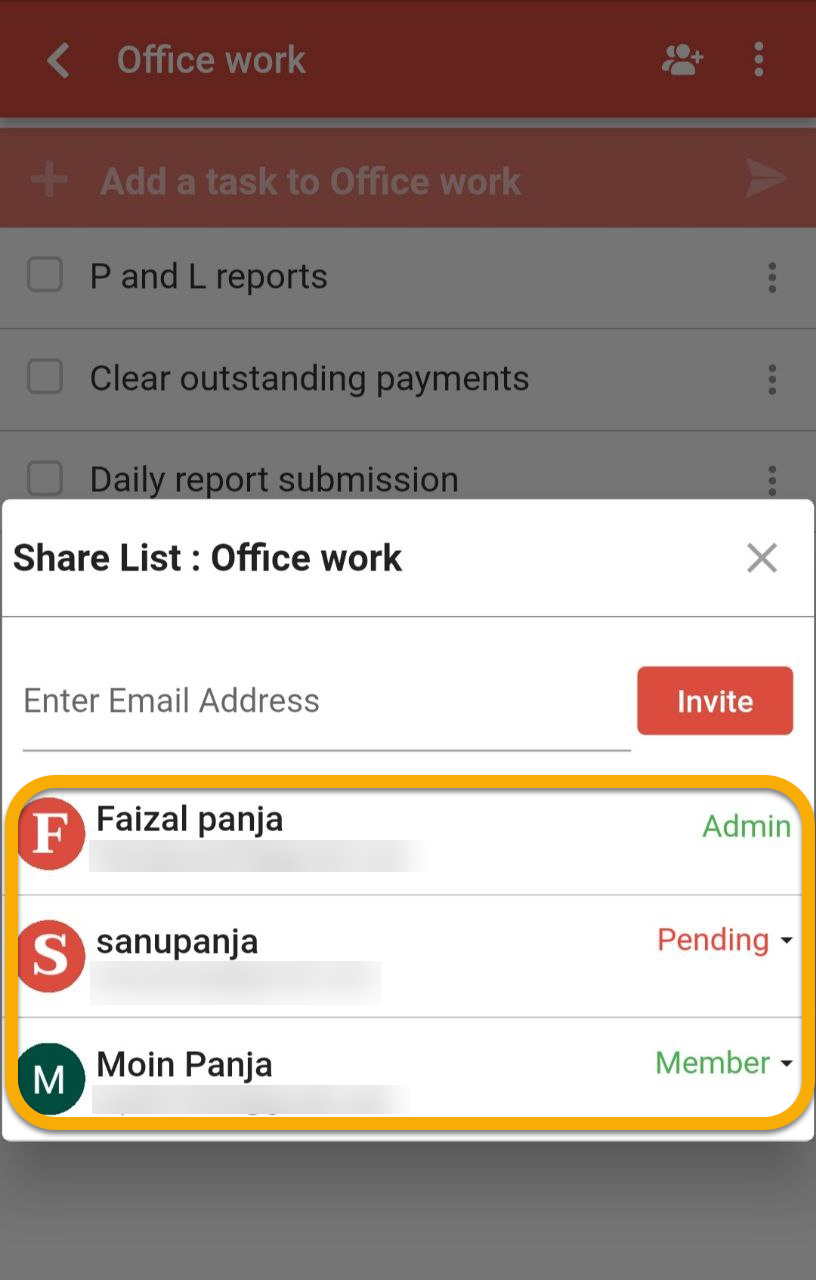Check off P and L reports
816x1280 pixels.
[45, 275]
